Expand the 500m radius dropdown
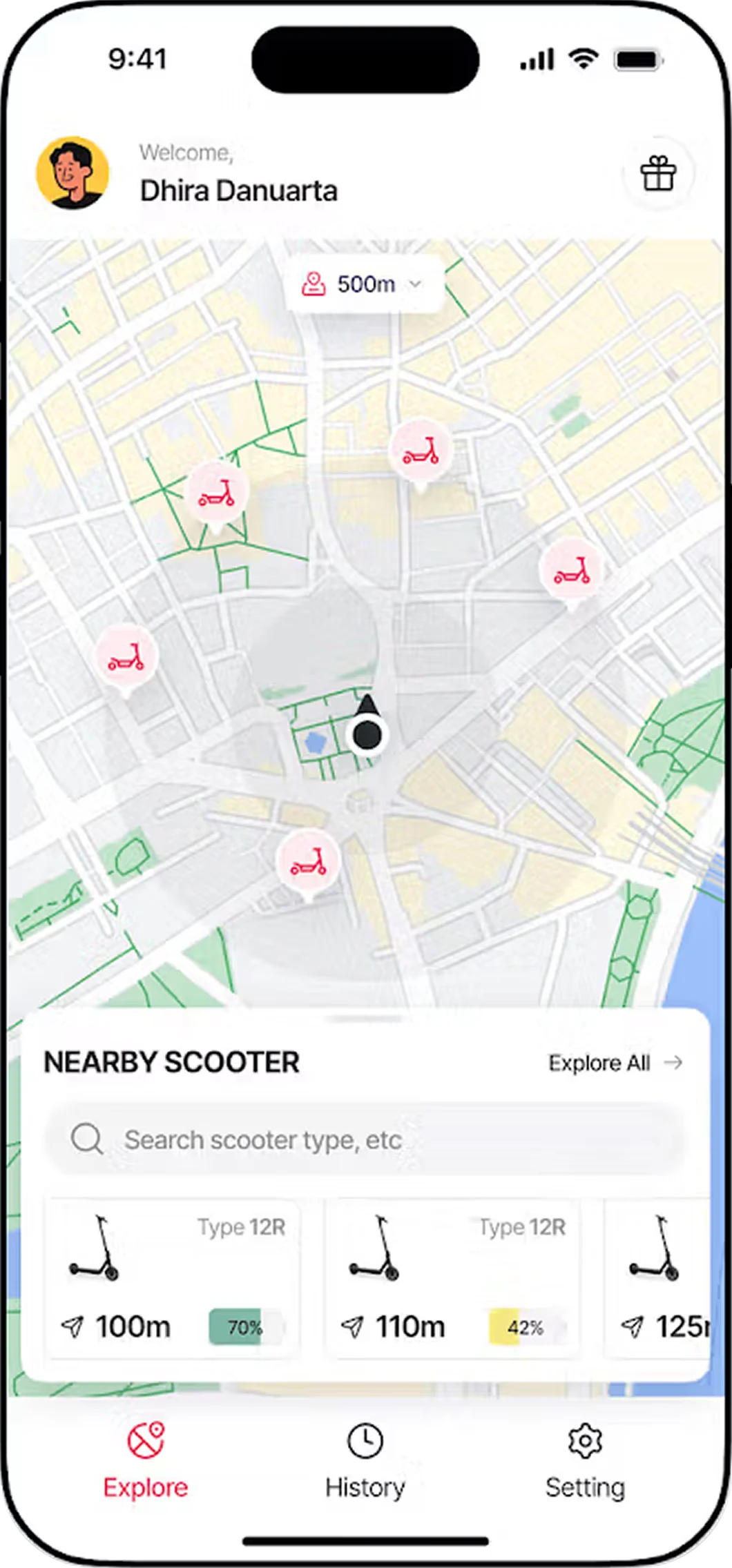The image size is (732, 1568). (364, 284)
